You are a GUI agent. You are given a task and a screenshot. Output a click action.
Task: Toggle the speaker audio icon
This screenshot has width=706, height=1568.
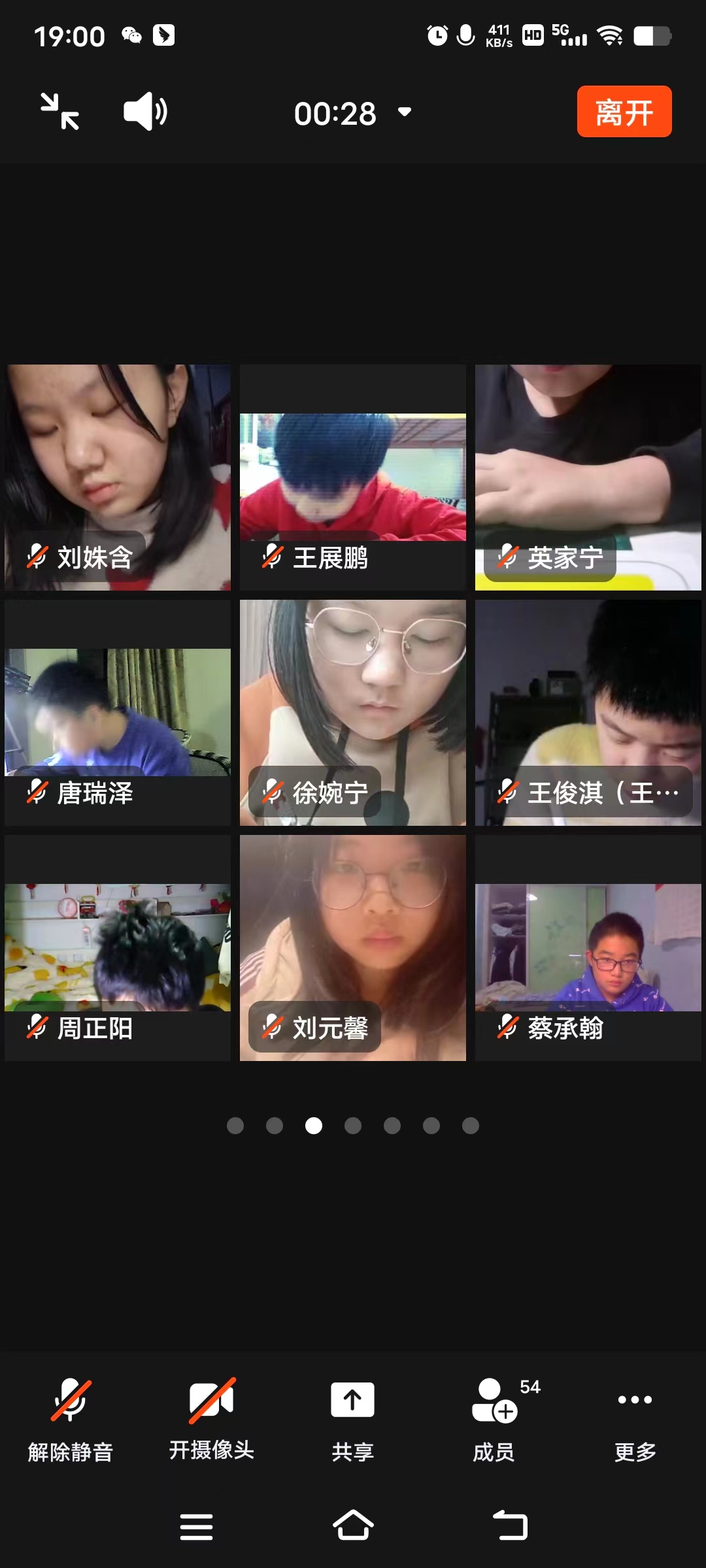(145, 112)
